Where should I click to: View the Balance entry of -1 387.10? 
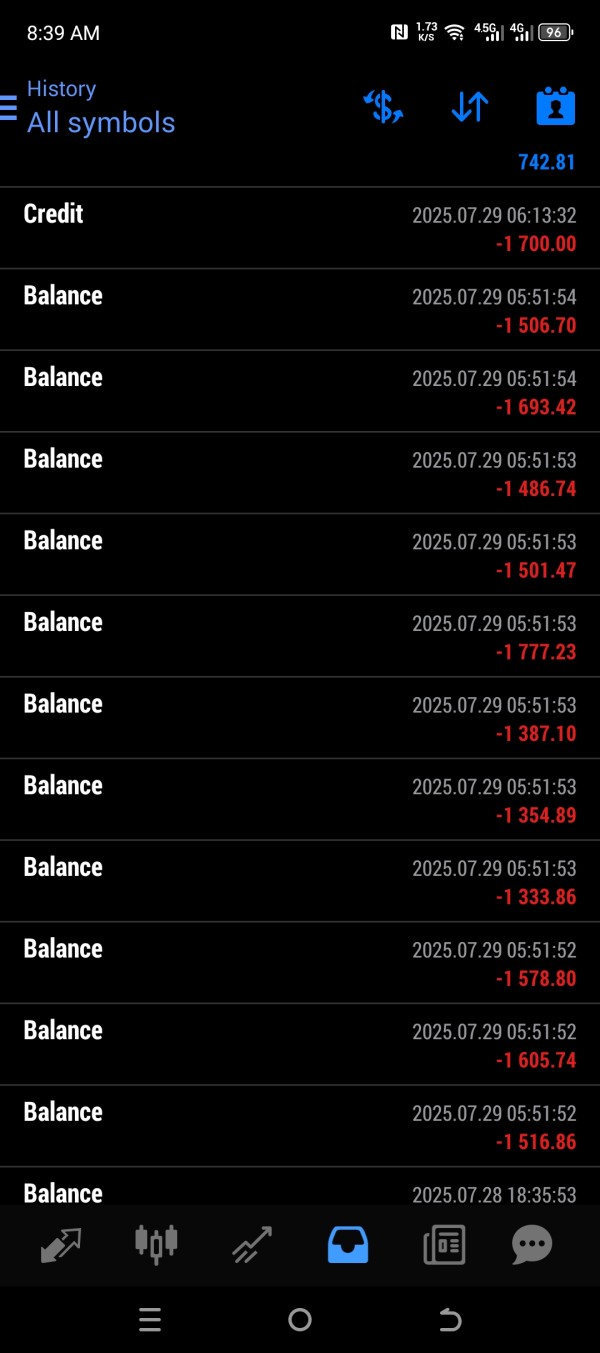tap(300, 719)
